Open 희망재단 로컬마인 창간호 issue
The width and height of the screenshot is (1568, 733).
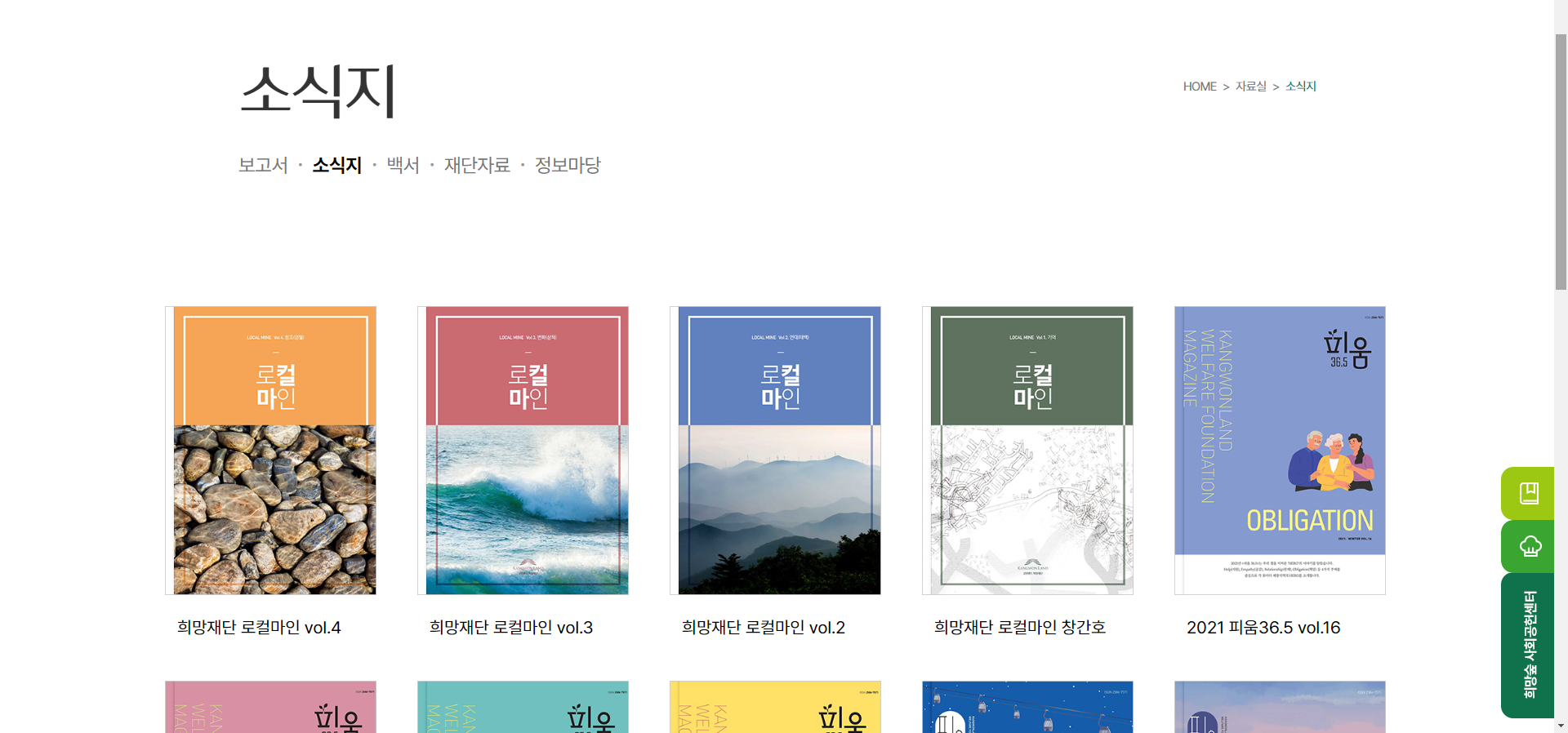[1027, 450]
